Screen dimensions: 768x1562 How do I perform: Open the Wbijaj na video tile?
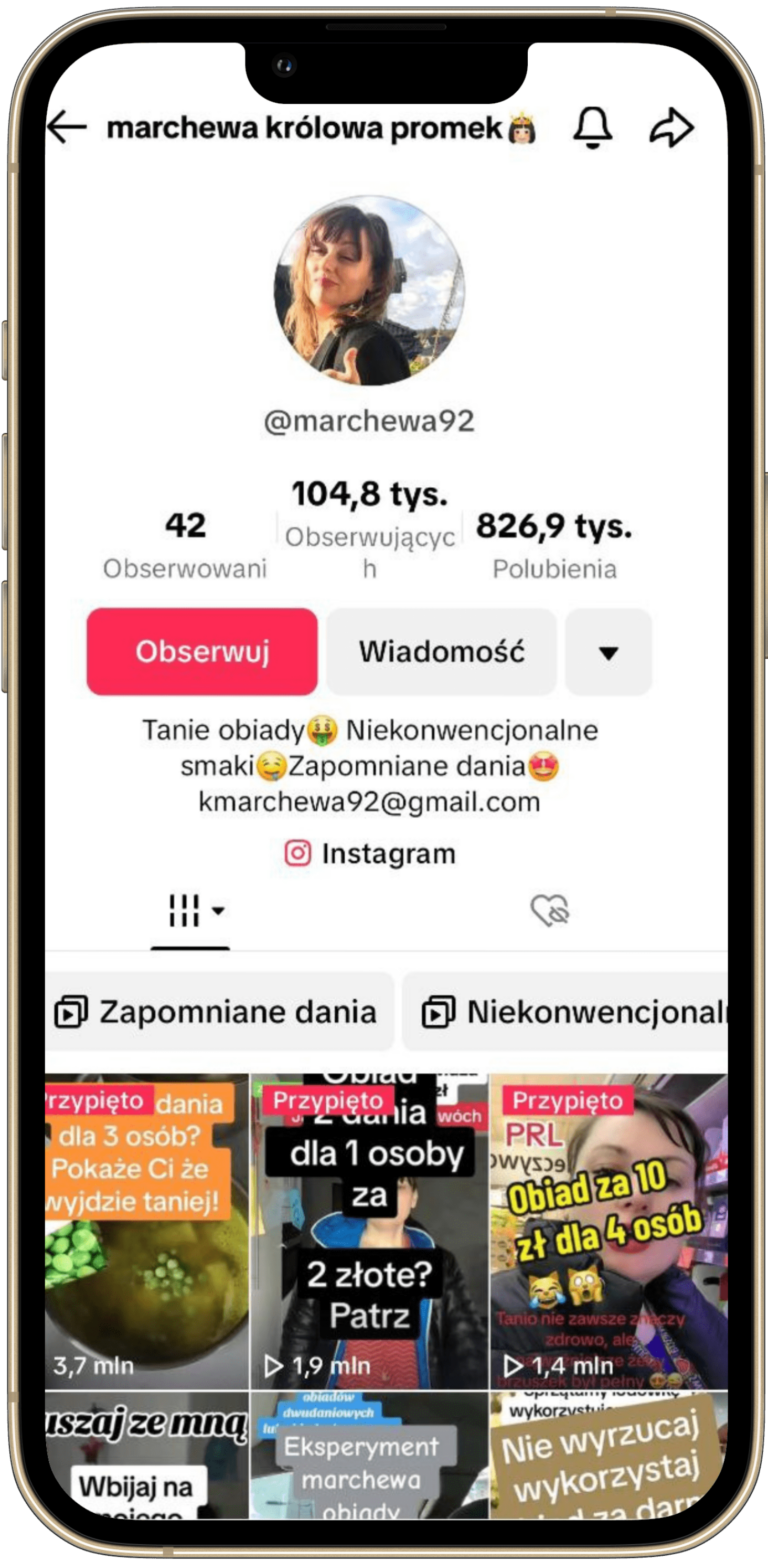coord(146,1460)
